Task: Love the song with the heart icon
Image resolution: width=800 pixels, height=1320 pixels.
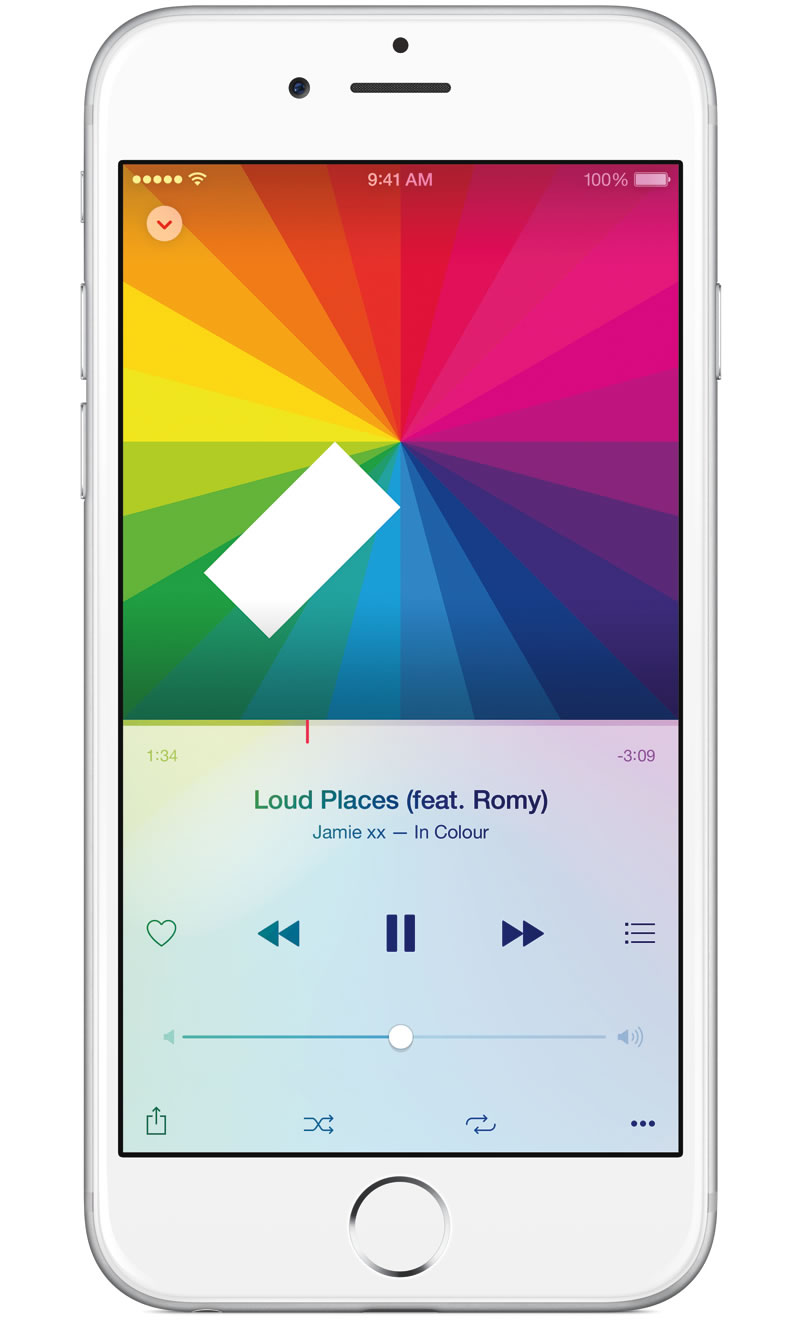Action: (161, 934)
